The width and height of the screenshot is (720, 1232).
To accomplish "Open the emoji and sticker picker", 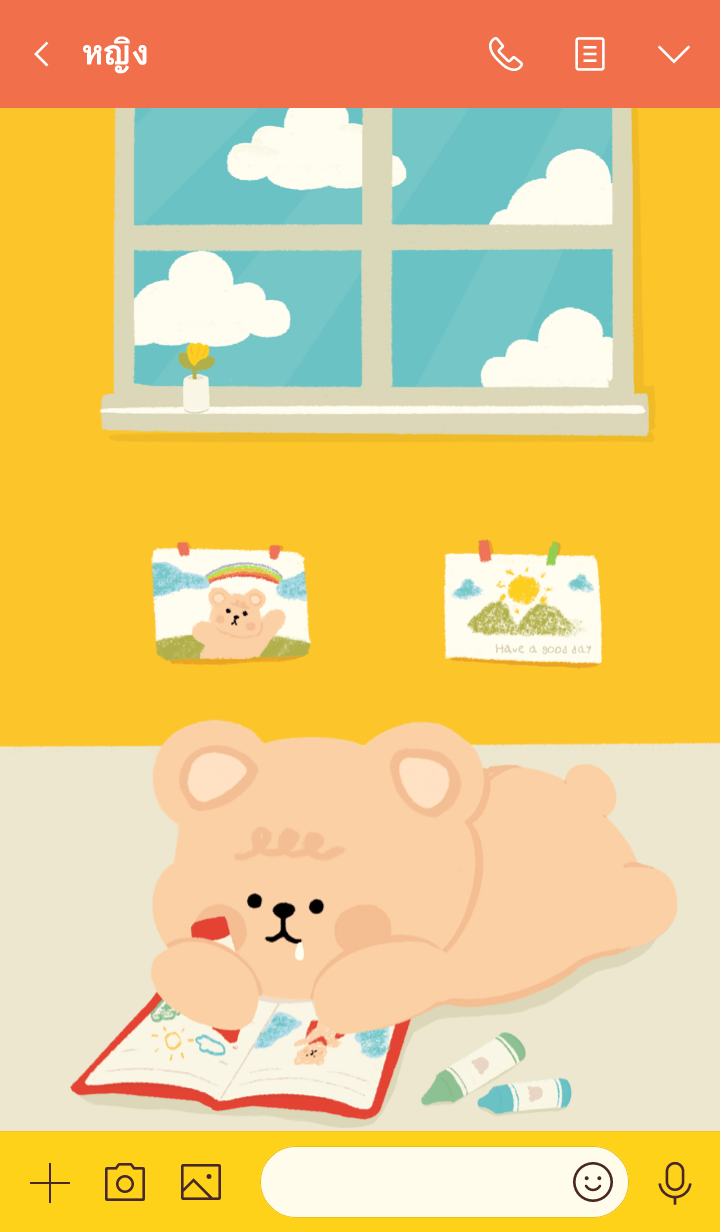I will click(592, 1183).
